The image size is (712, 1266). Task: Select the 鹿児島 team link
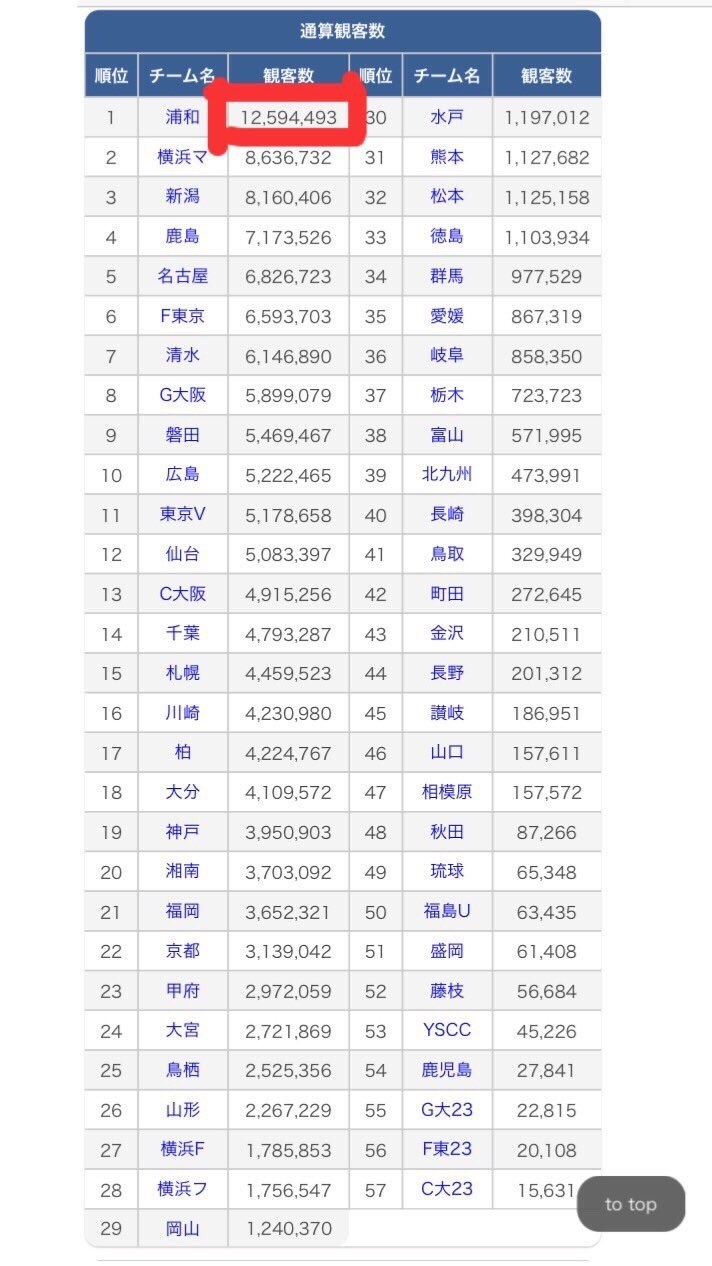[447, 1070]
